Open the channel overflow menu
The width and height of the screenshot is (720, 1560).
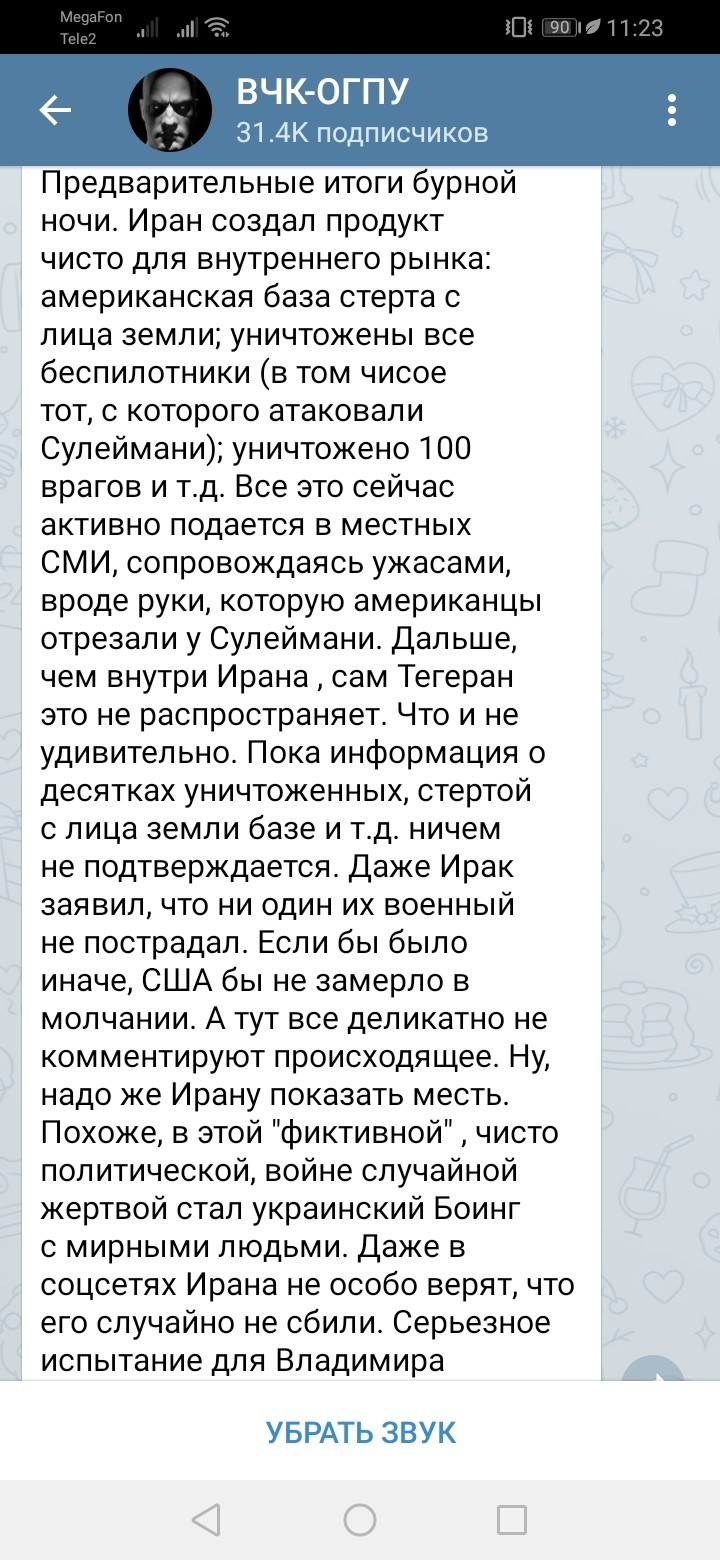click(x=672, y=111)
